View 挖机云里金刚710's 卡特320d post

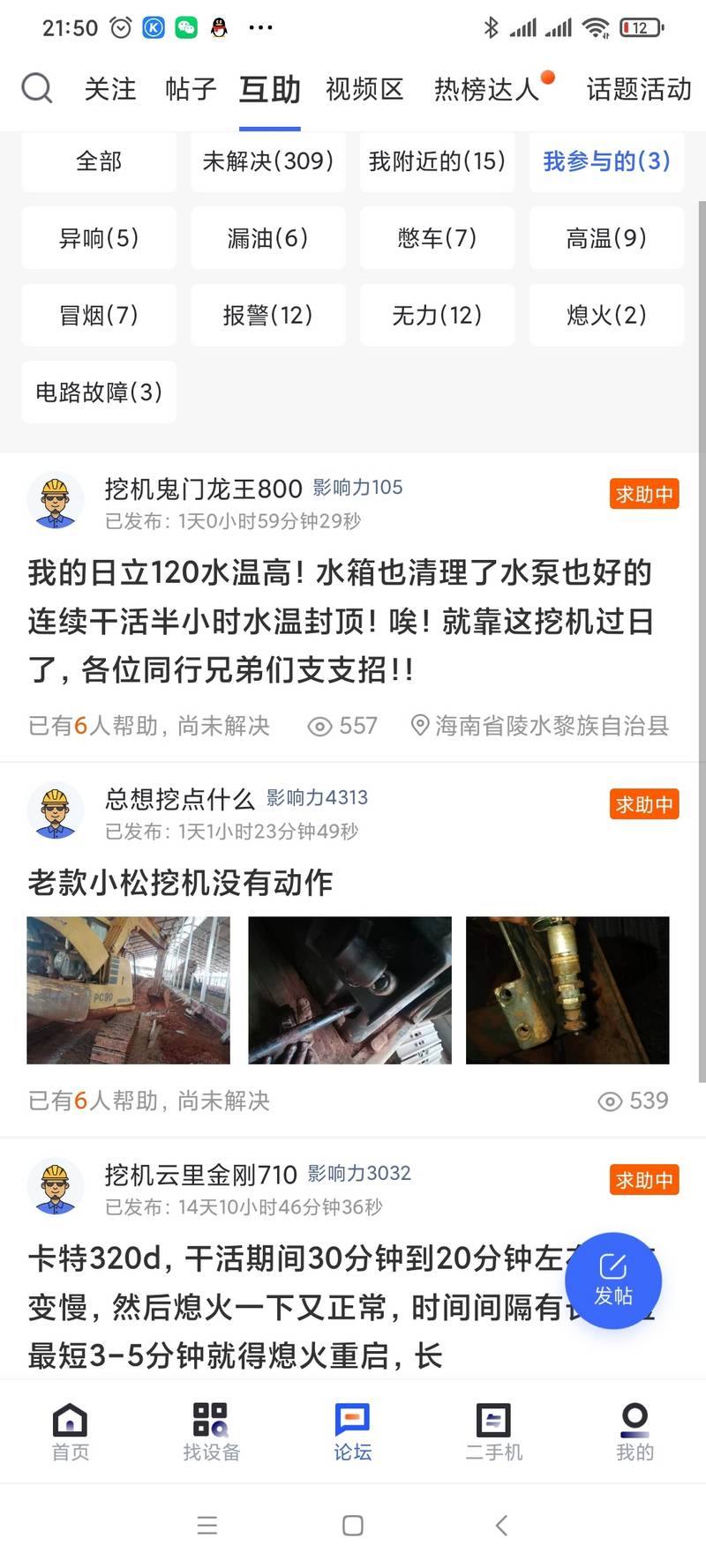point(291,1305)
